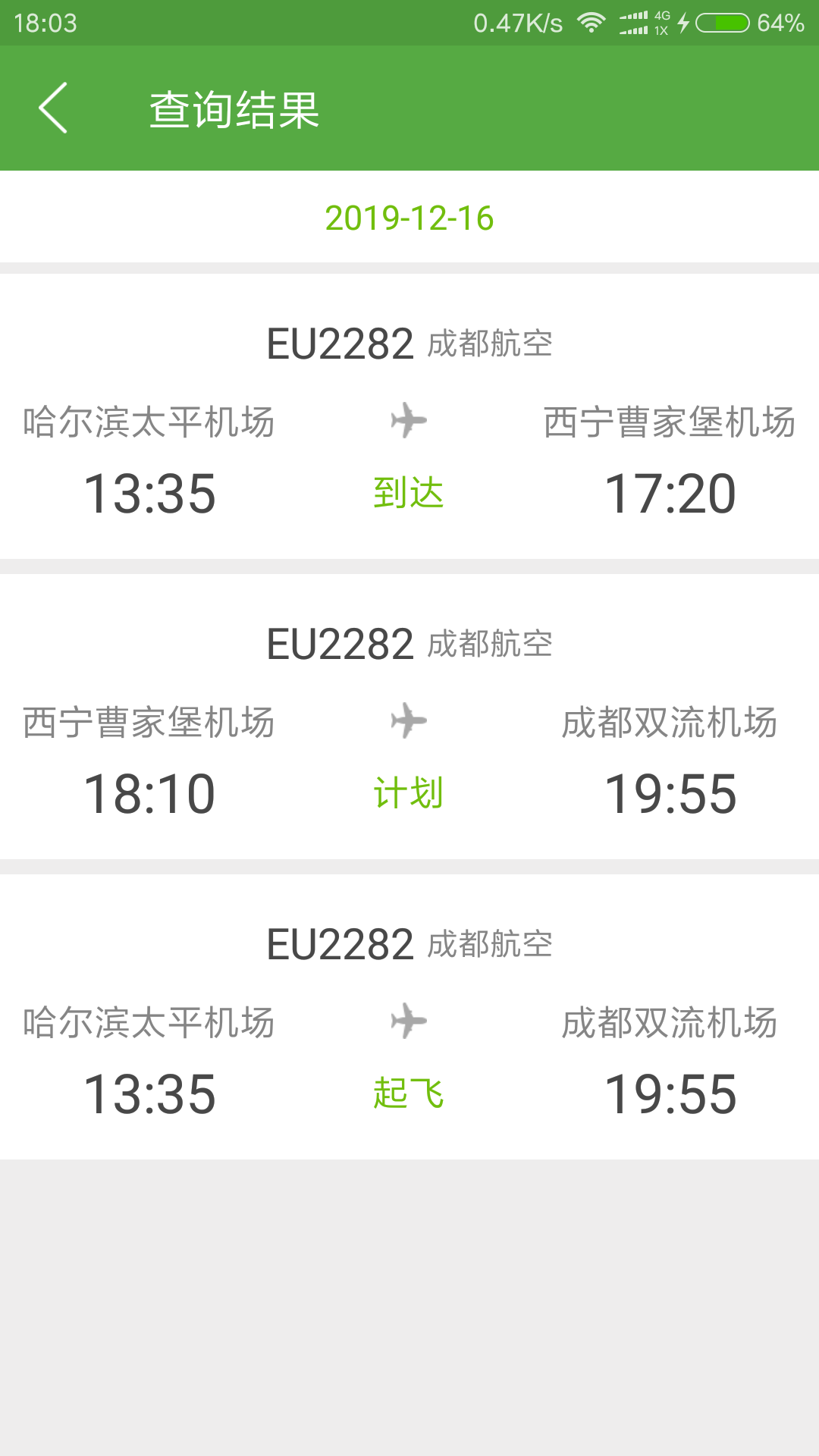The height and width of the screenshot is (1456, 819).
Task: Open EU2282 flight from 哈尔滨太平机场 to 西宁曹家堡机场
Action: 409,416
